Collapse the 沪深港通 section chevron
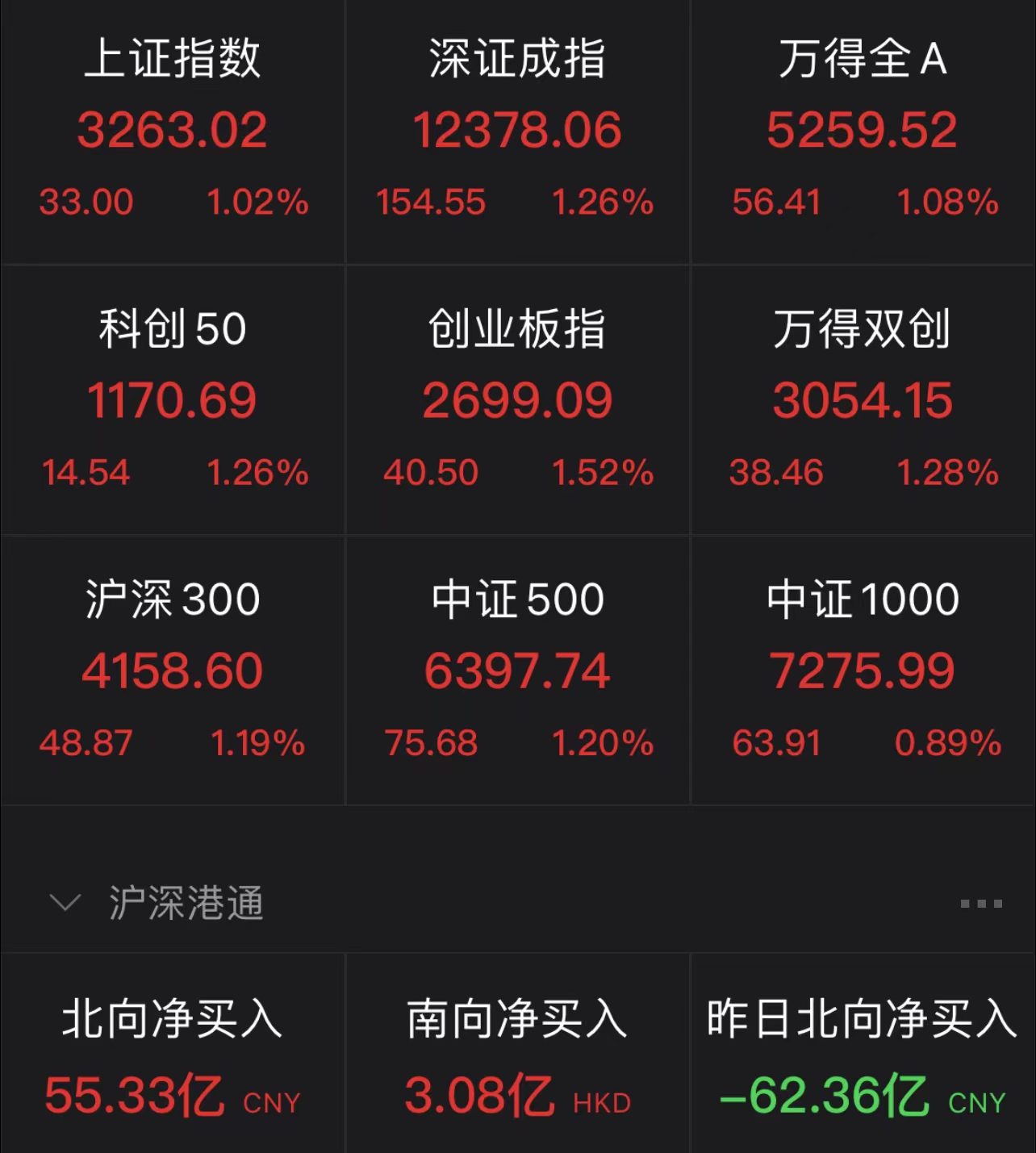The image size is (1036, 1153). tap(65, 902)
